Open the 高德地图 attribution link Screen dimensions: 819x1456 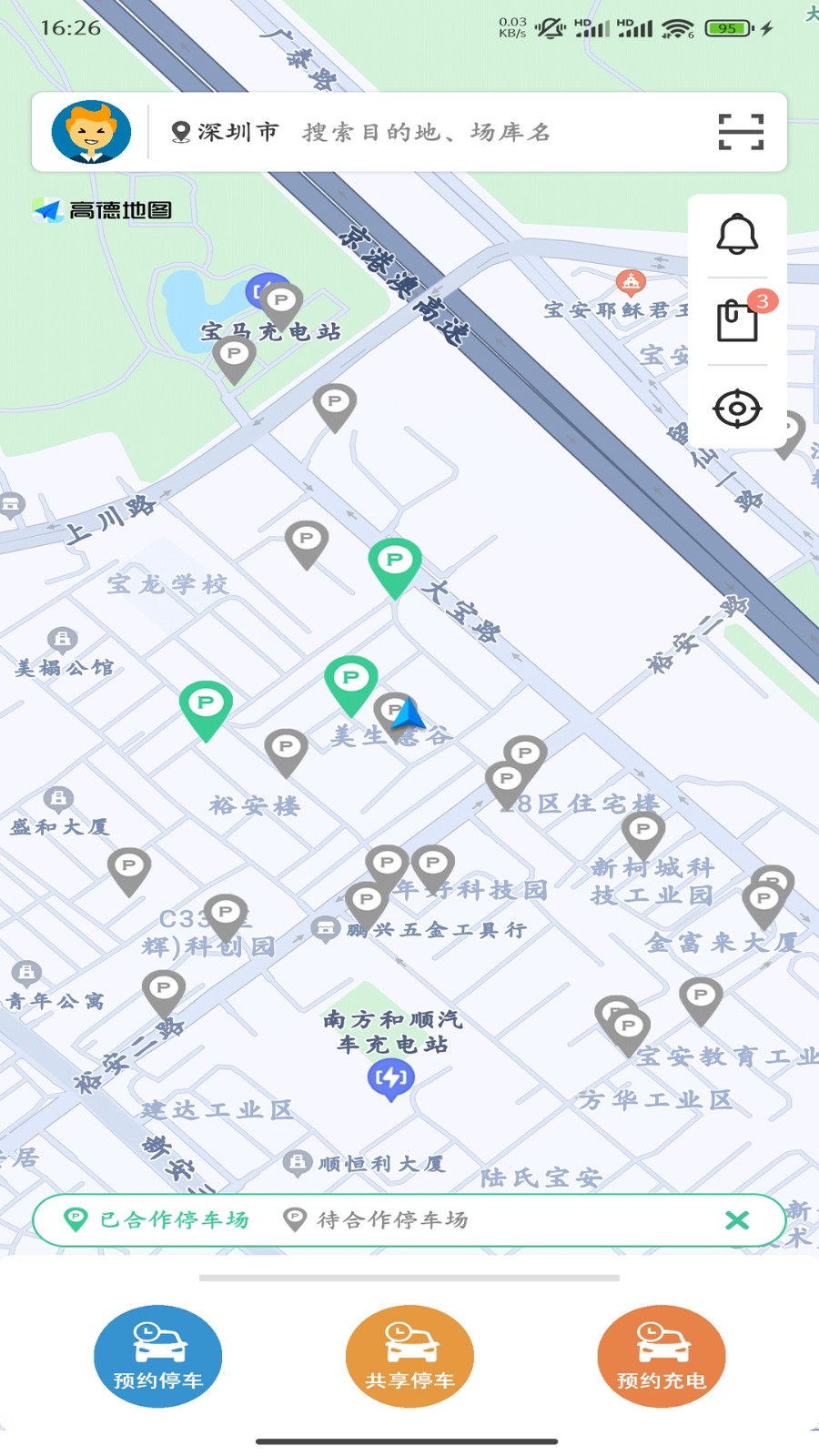[x=102, y=211]
